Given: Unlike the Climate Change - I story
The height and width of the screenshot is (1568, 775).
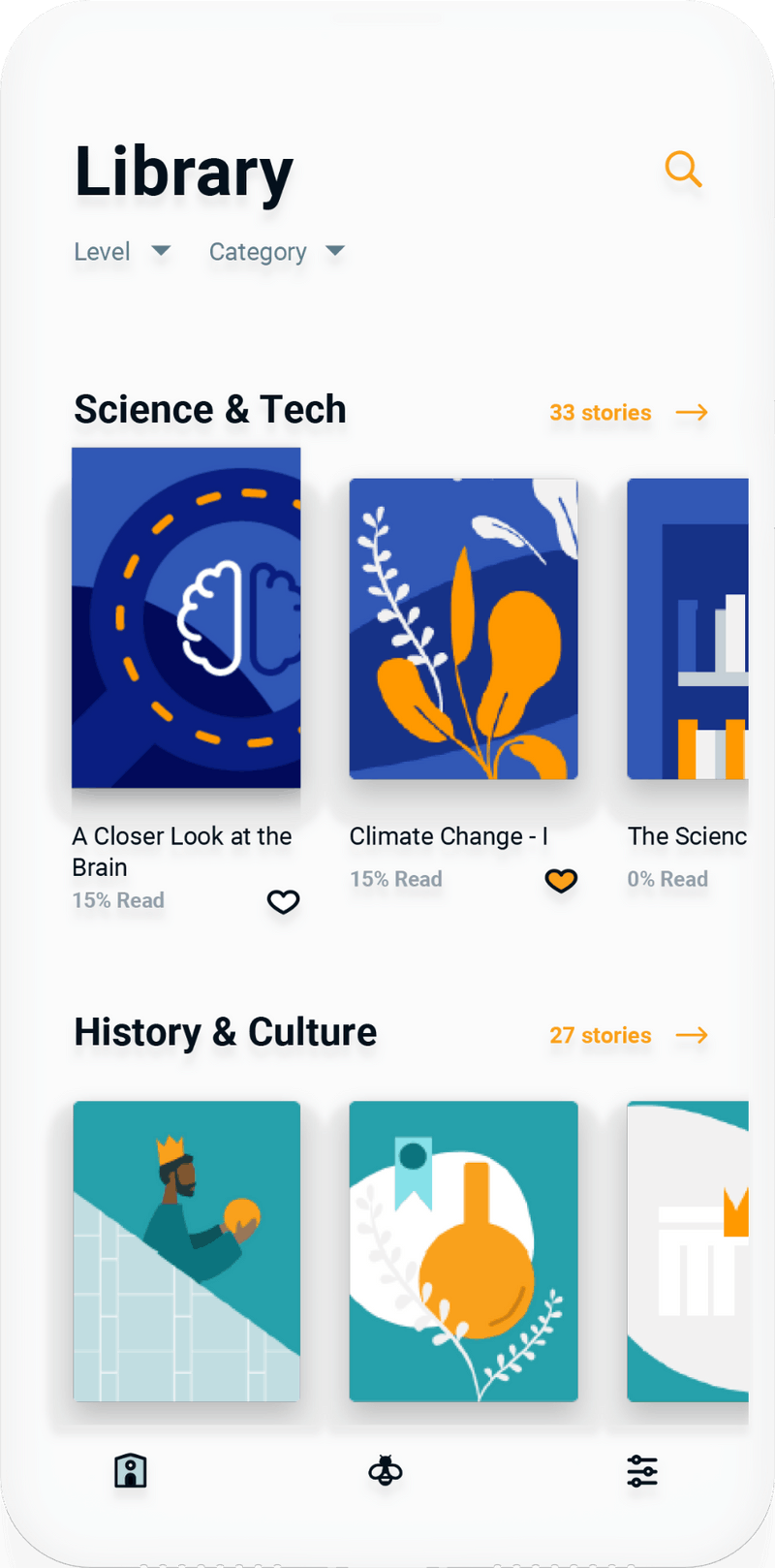Looking at the screenshot, I should pos(561,880).
